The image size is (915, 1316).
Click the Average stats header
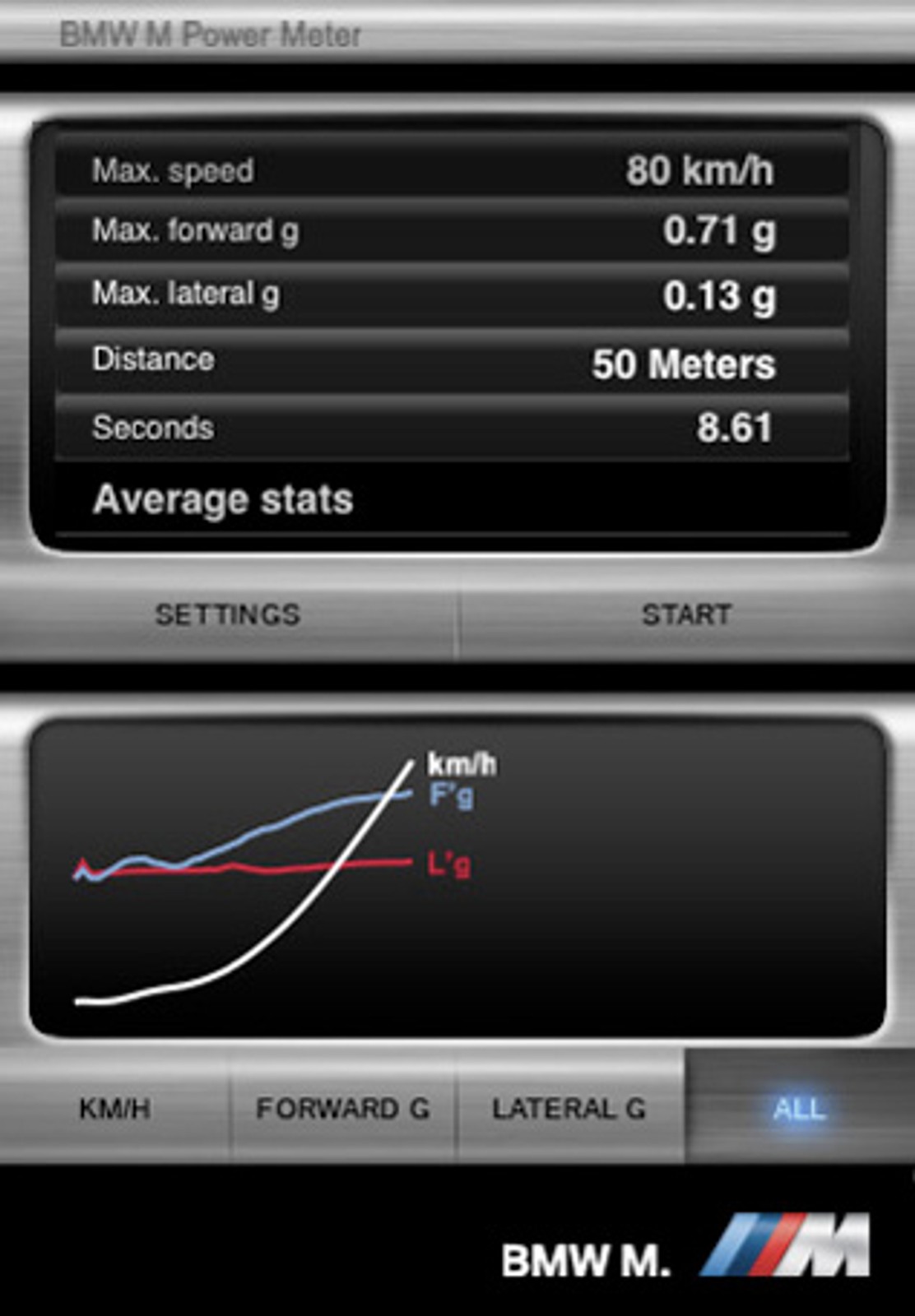pos(223,497)
